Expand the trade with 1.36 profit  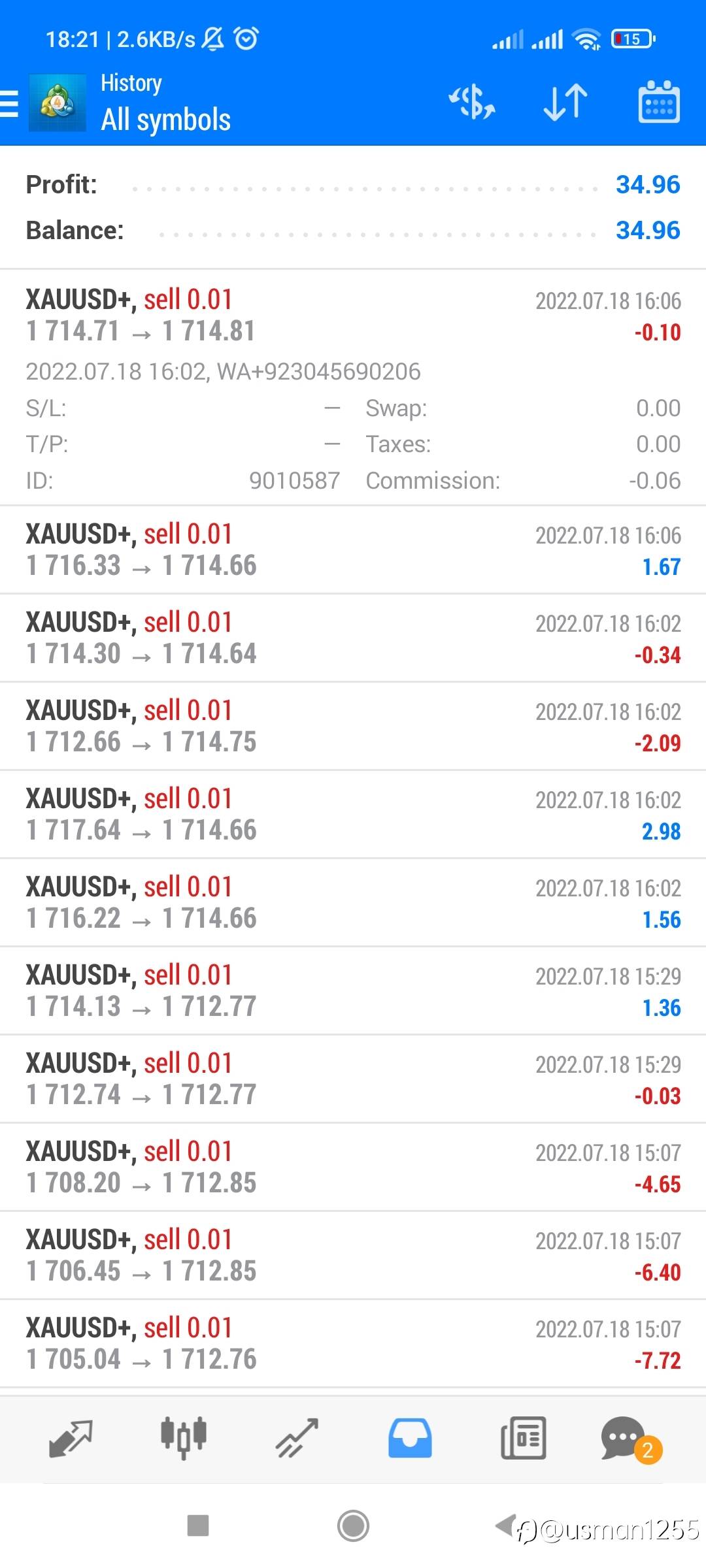[353, 990]
